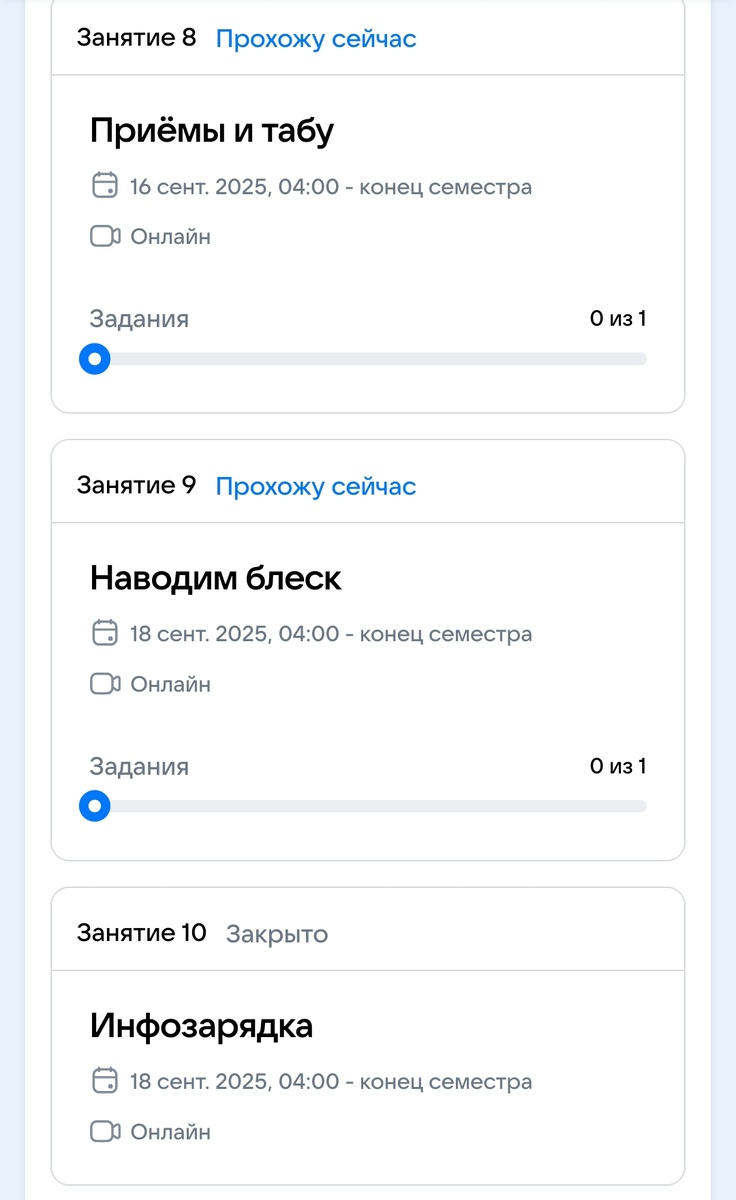Click the Онлайн camera icon in Занятие 9
This screenshot has height=1200, width=736.
(104, 684)
